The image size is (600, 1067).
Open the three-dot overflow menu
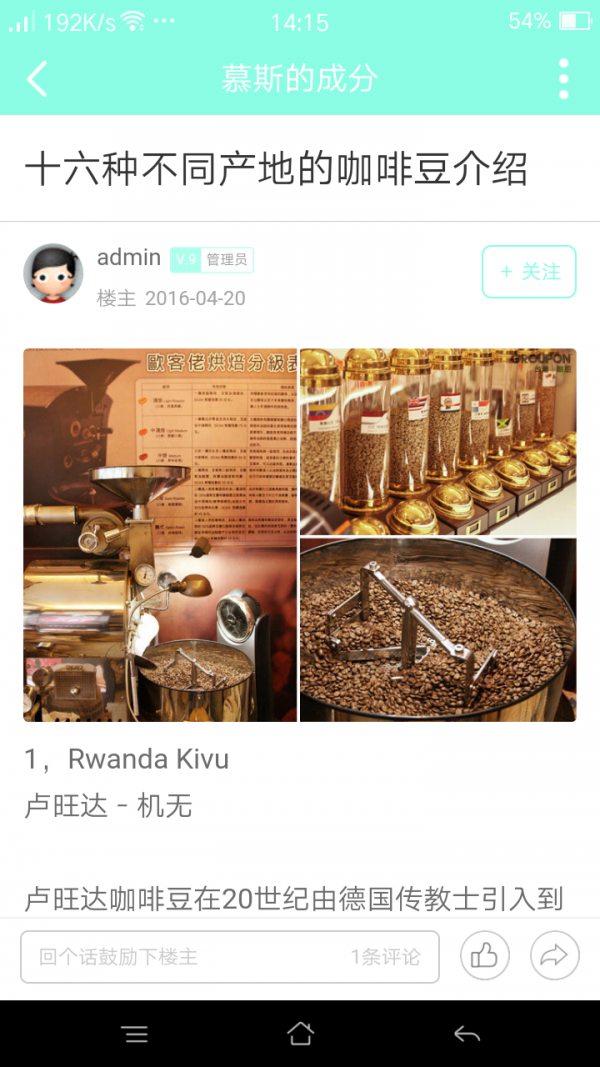(x=564, y=78)
